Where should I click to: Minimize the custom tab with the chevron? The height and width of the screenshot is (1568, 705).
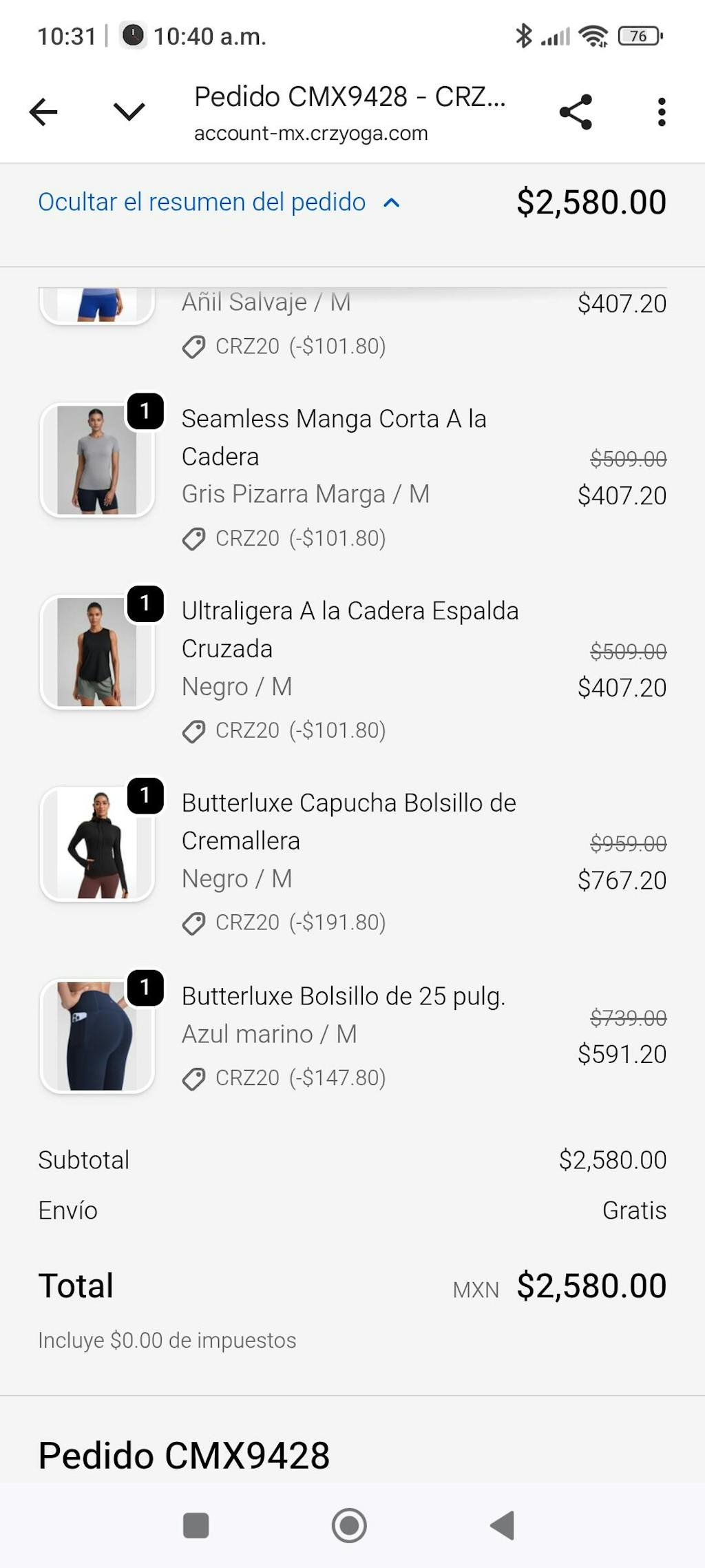pos(129,112)
